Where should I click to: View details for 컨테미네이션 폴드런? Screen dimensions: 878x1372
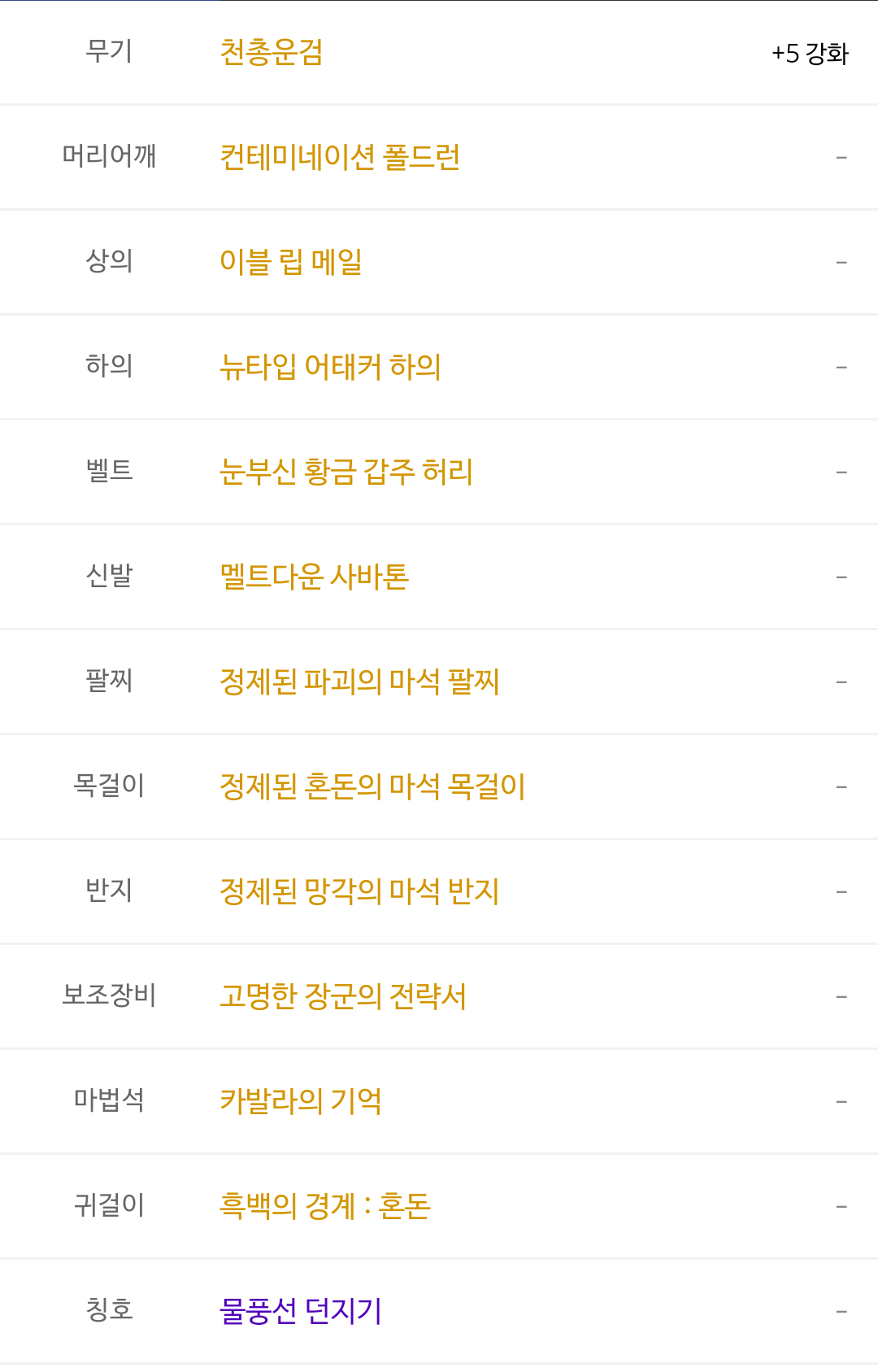point(340,157)
